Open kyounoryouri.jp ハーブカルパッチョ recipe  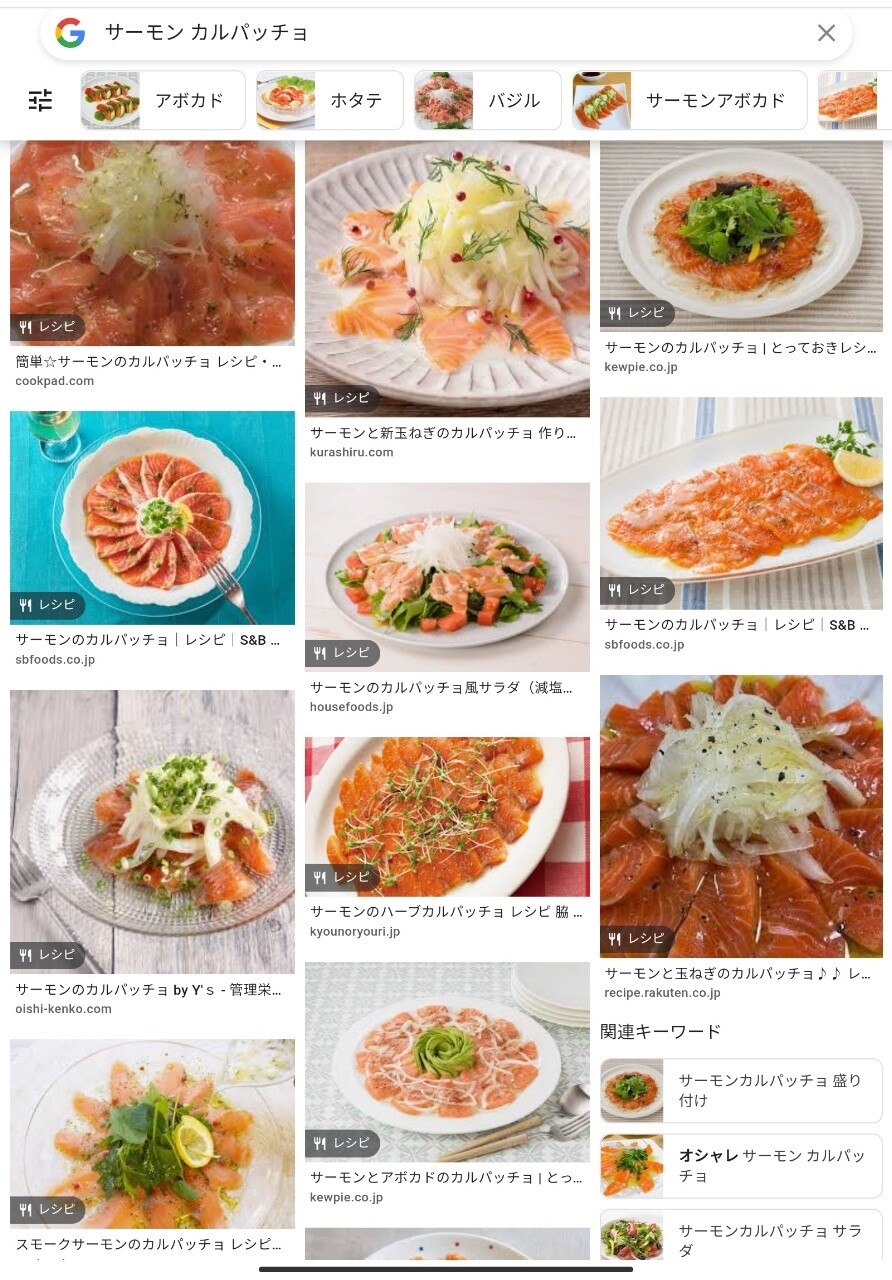pos(447,816)
